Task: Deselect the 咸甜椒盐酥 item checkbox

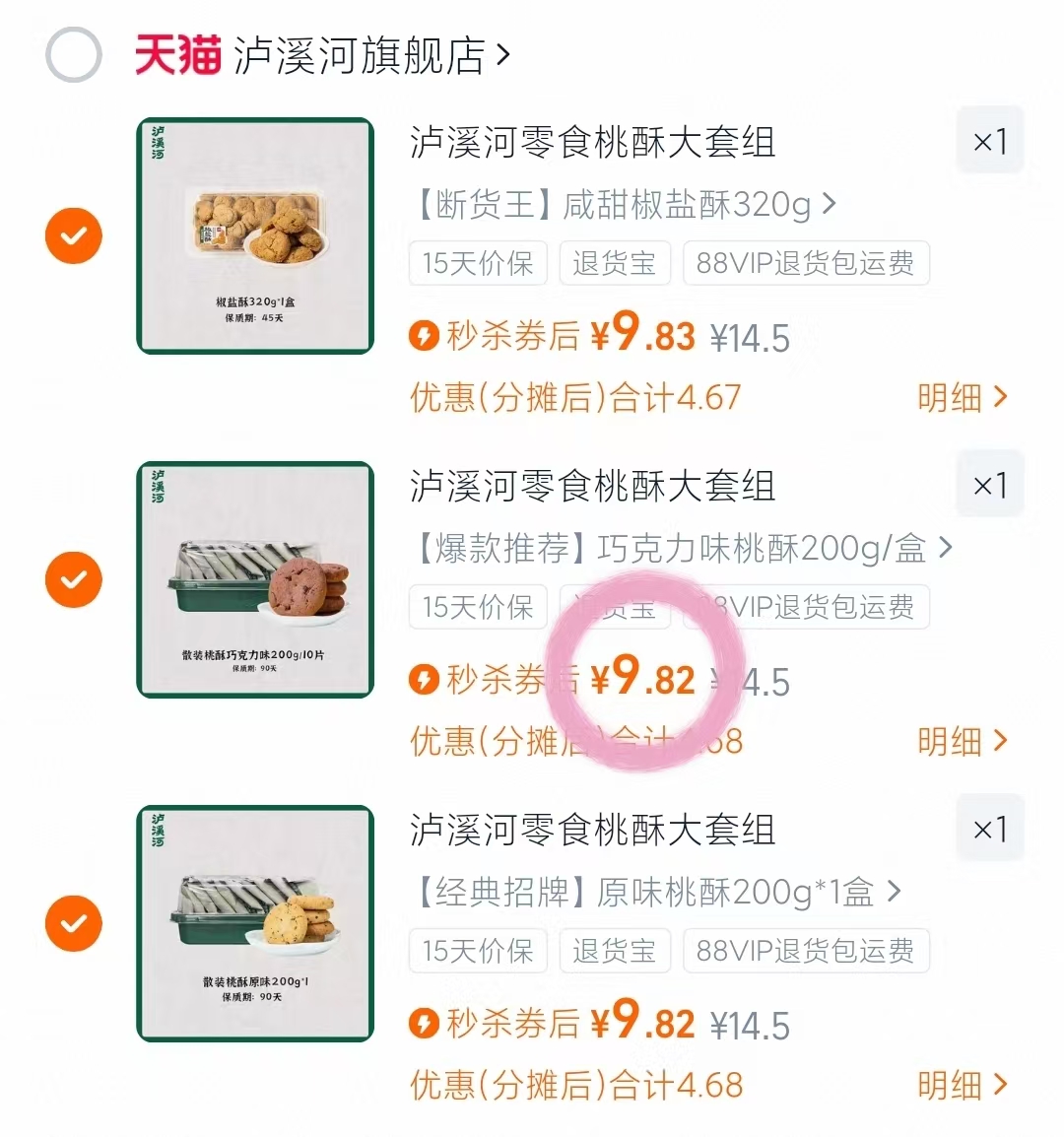Action: tap(74, 236)
